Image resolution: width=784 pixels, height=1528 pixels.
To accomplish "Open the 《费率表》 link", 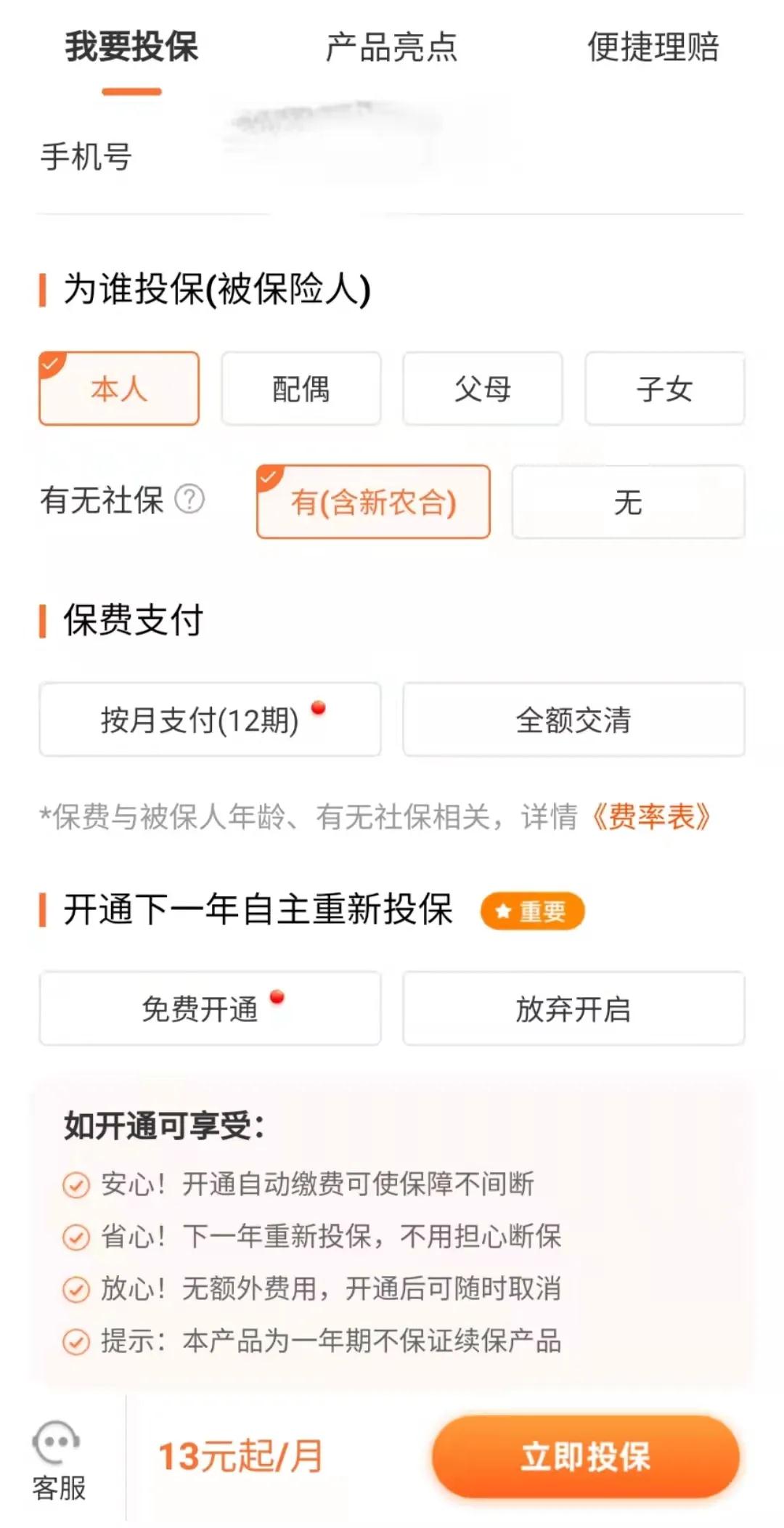I will pos(651,816).
